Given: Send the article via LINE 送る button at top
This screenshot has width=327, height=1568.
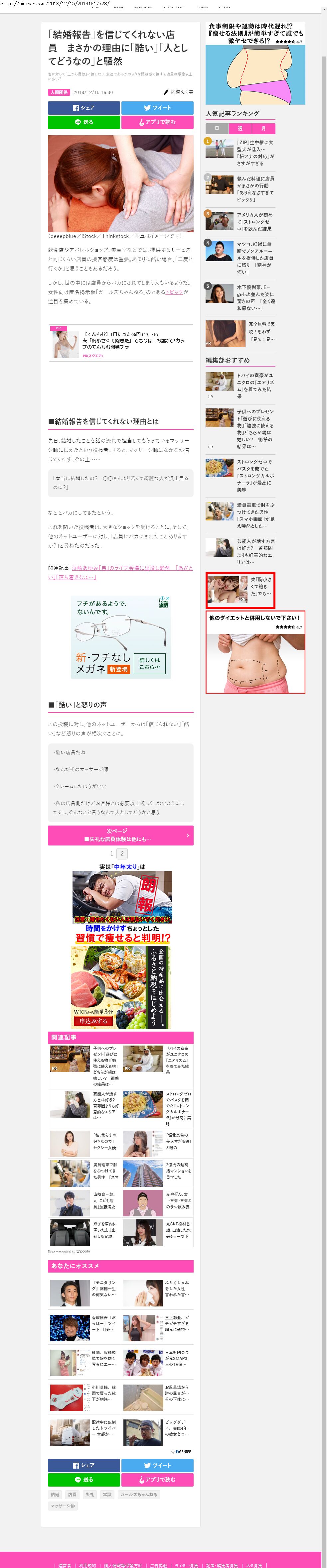Looking at the screenshot, I should point(84,122).
